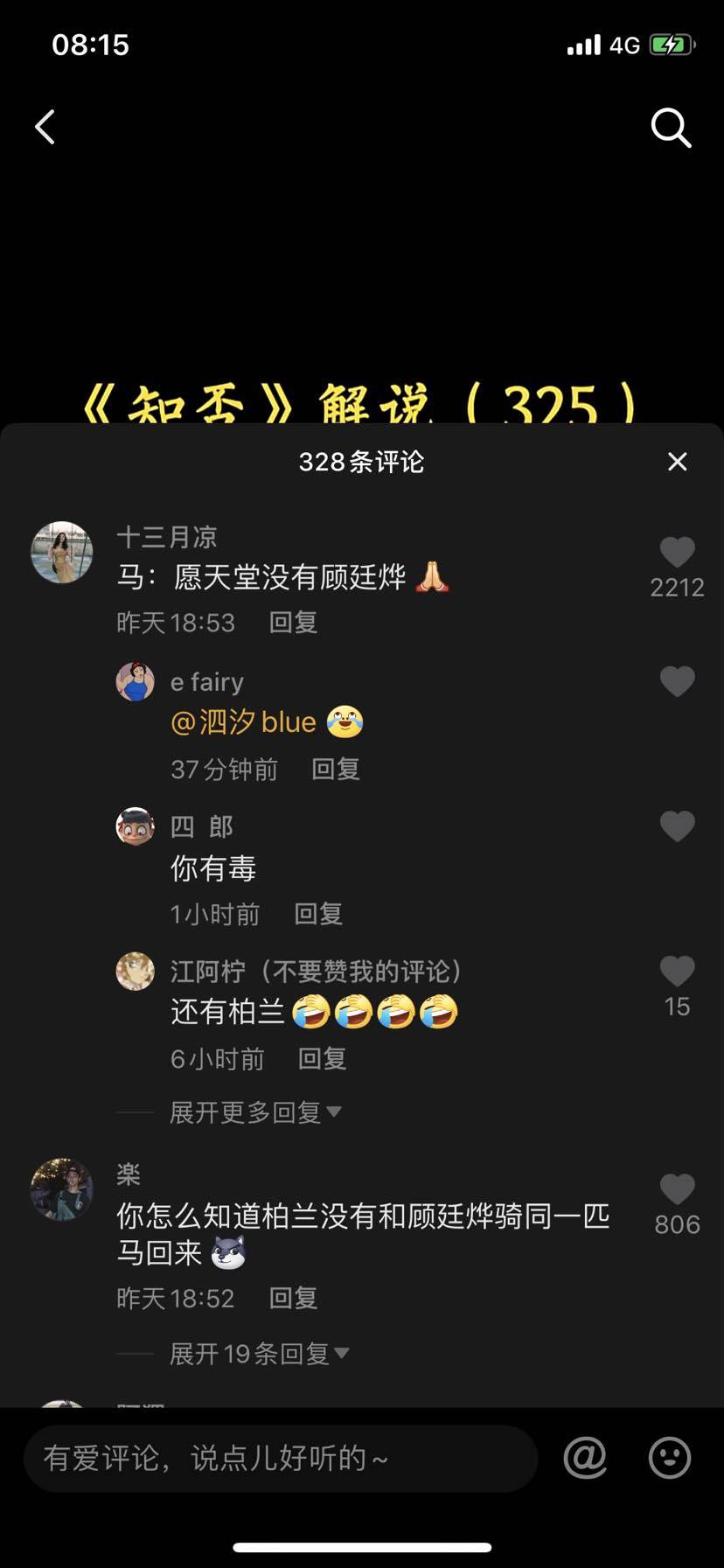Like 江阿柠's comment 还有柏兰
724x1568 pixels.
tap(677, 972)
